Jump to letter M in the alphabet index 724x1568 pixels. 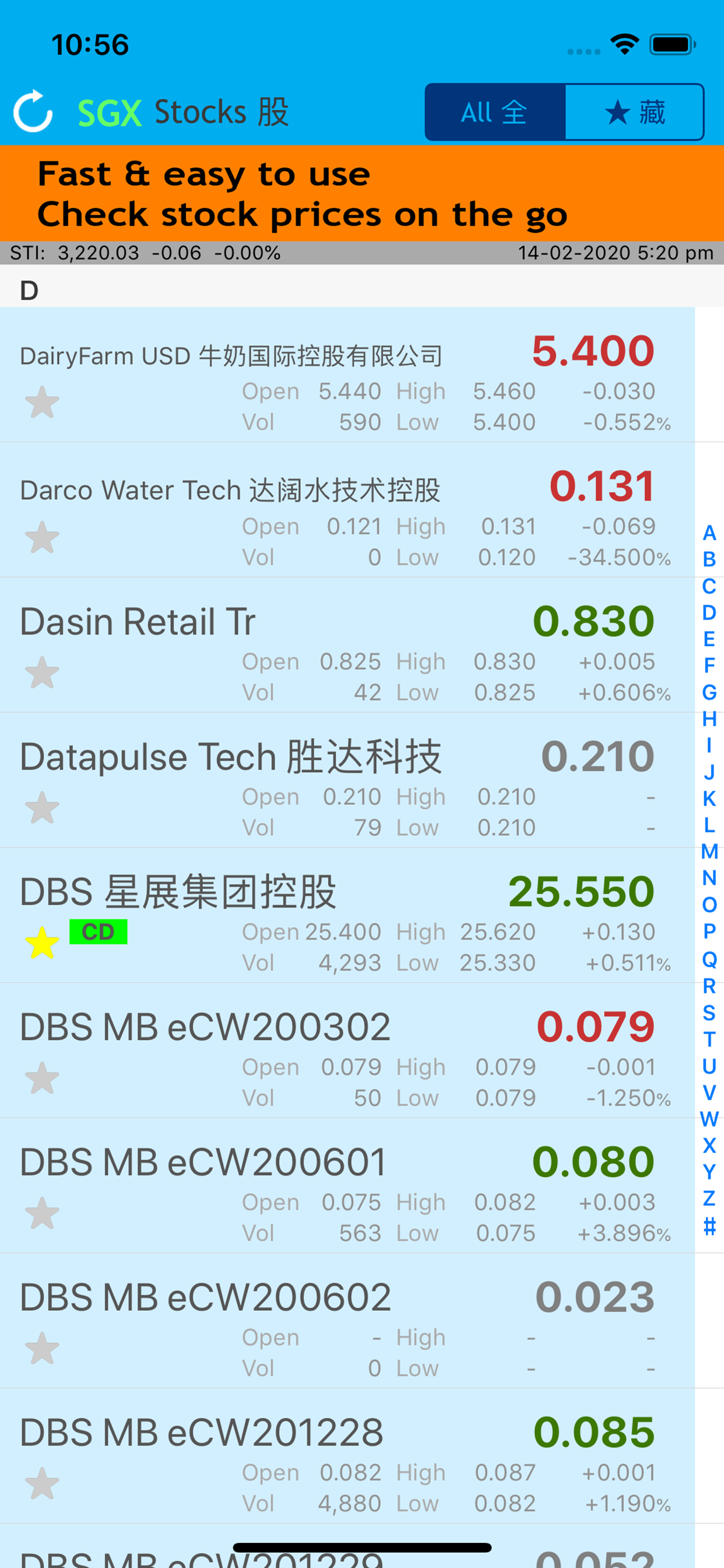709,850
